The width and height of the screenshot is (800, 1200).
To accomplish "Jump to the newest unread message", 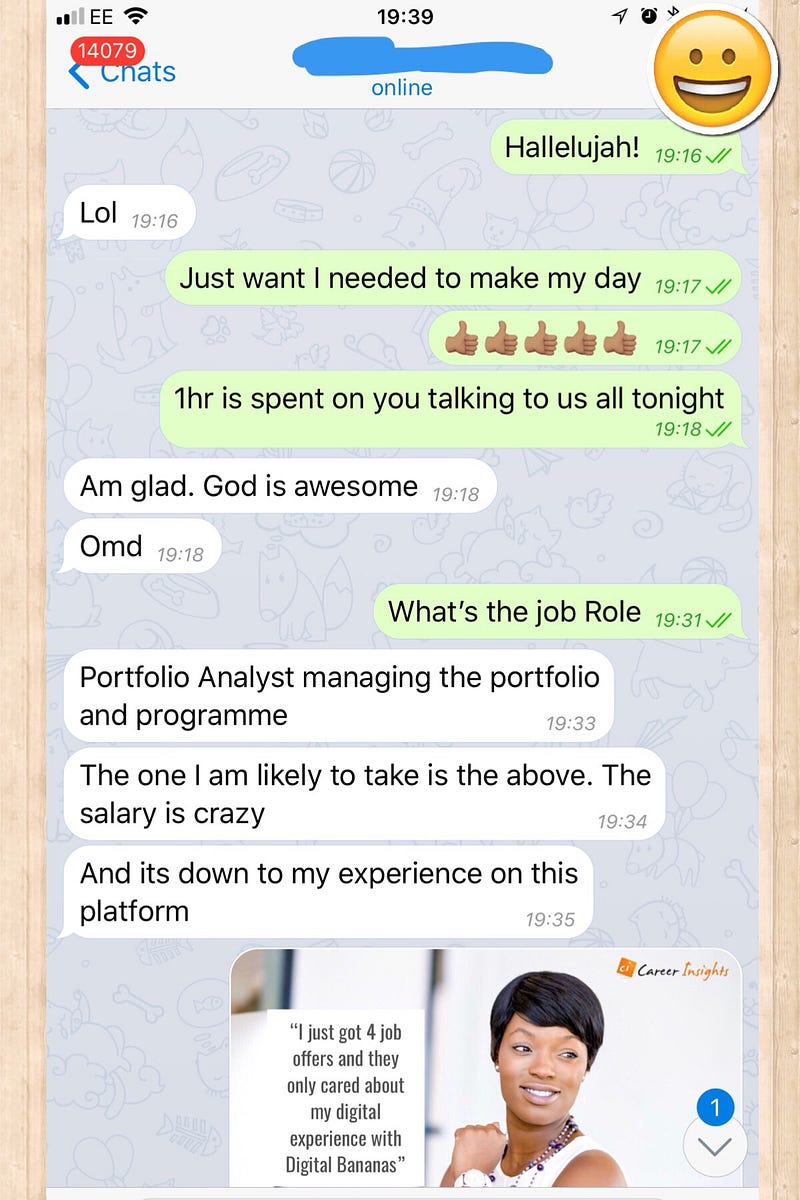I will [714, 1146].
